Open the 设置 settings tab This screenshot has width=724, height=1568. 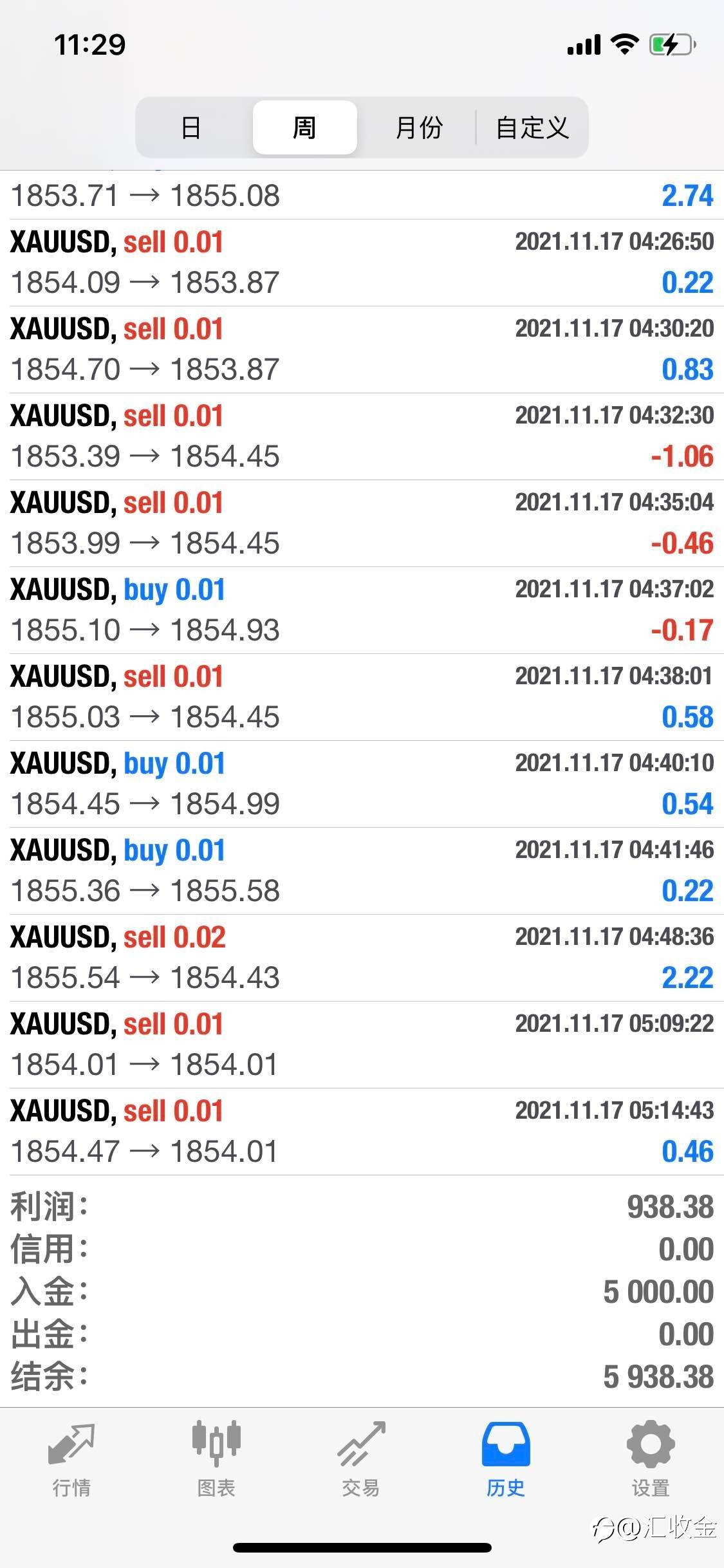[x=651, y=1459]
